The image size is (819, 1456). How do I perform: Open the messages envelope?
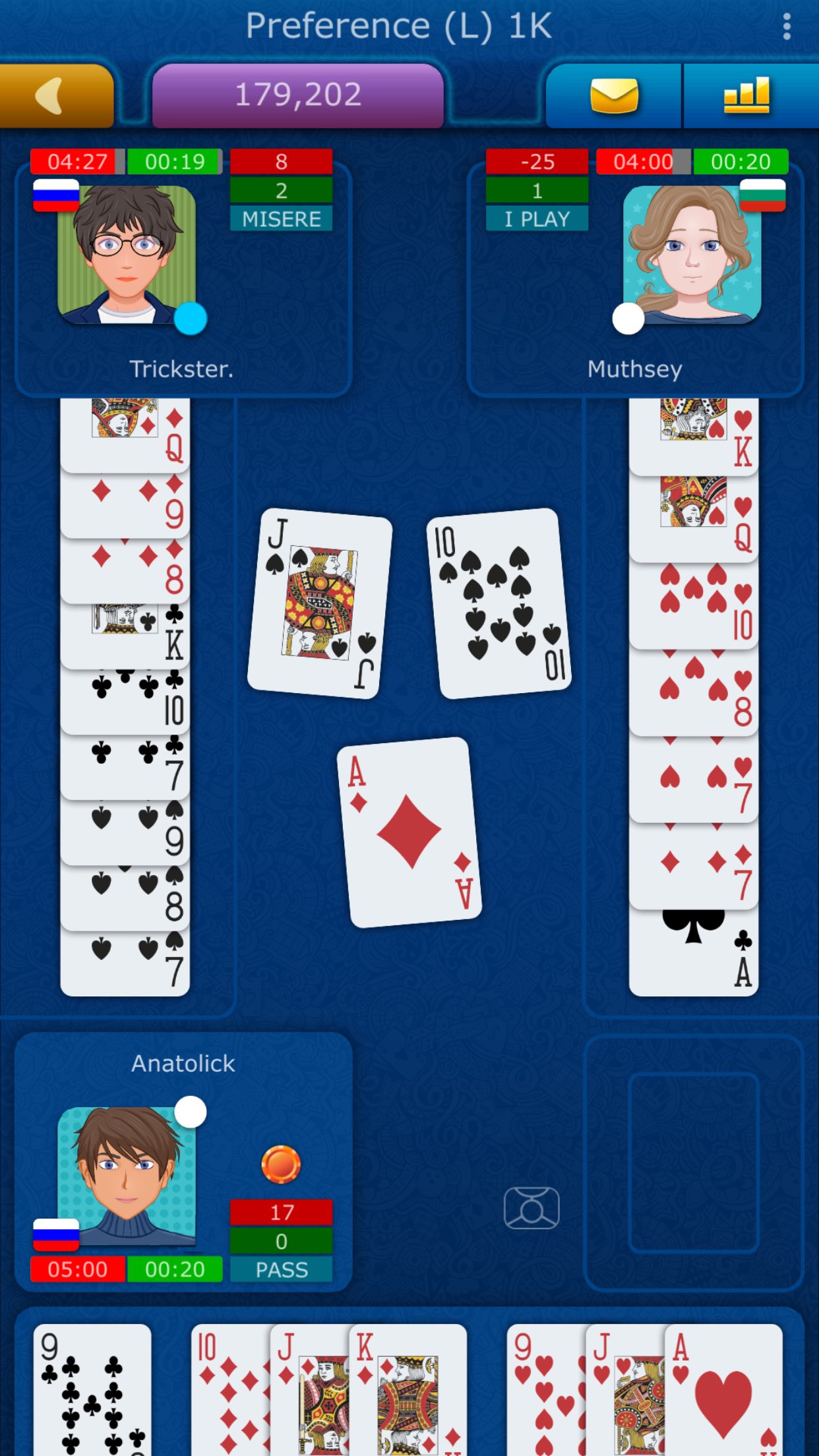614,96
